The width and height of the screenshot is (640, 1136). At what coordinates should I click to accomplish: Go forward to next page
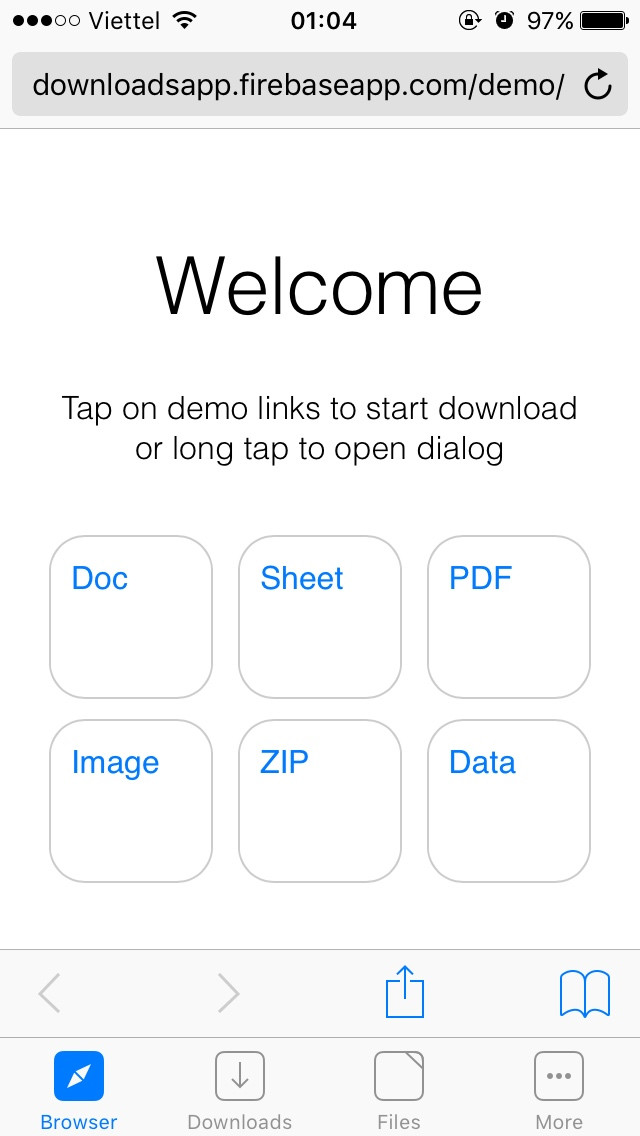pyautogui.click(x=229, y=993)
